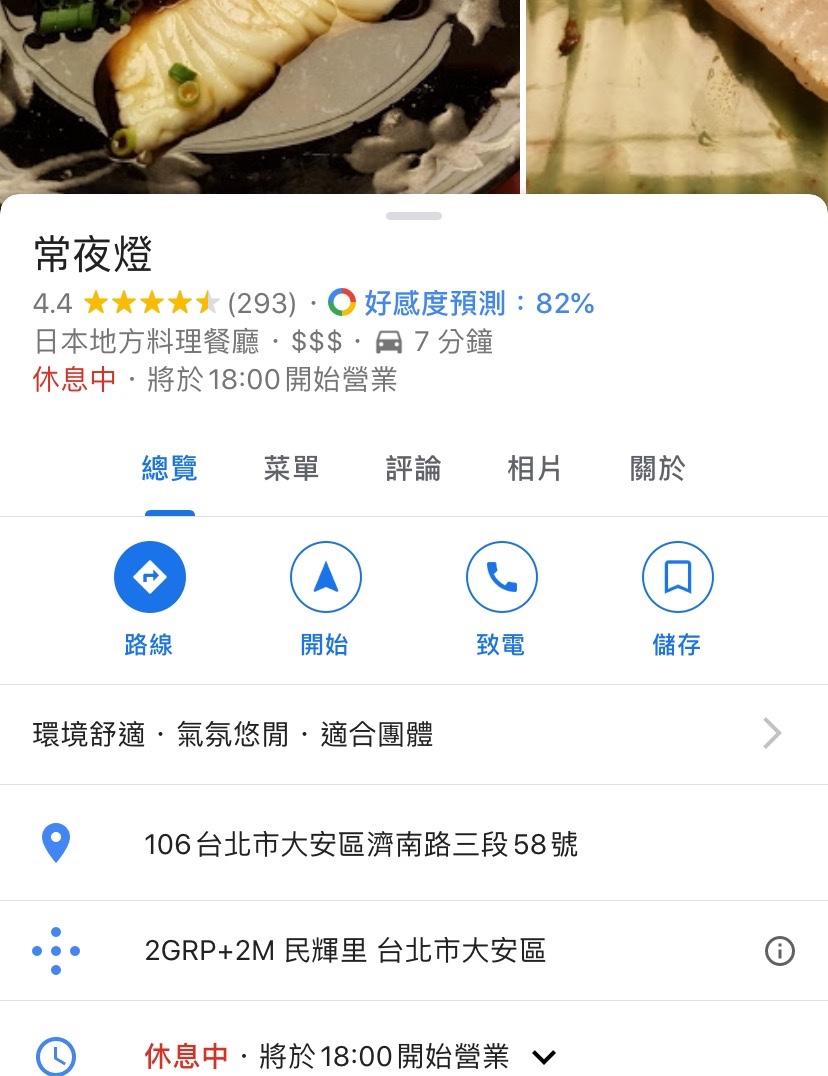Expand the opening hours dropdown
828x1076 pixels.
543,1056
